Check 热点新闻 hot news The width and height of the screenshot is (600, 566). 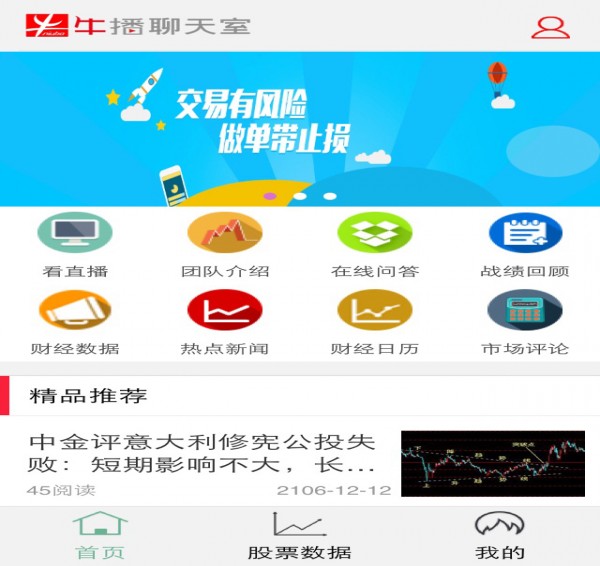pos(225,322)
